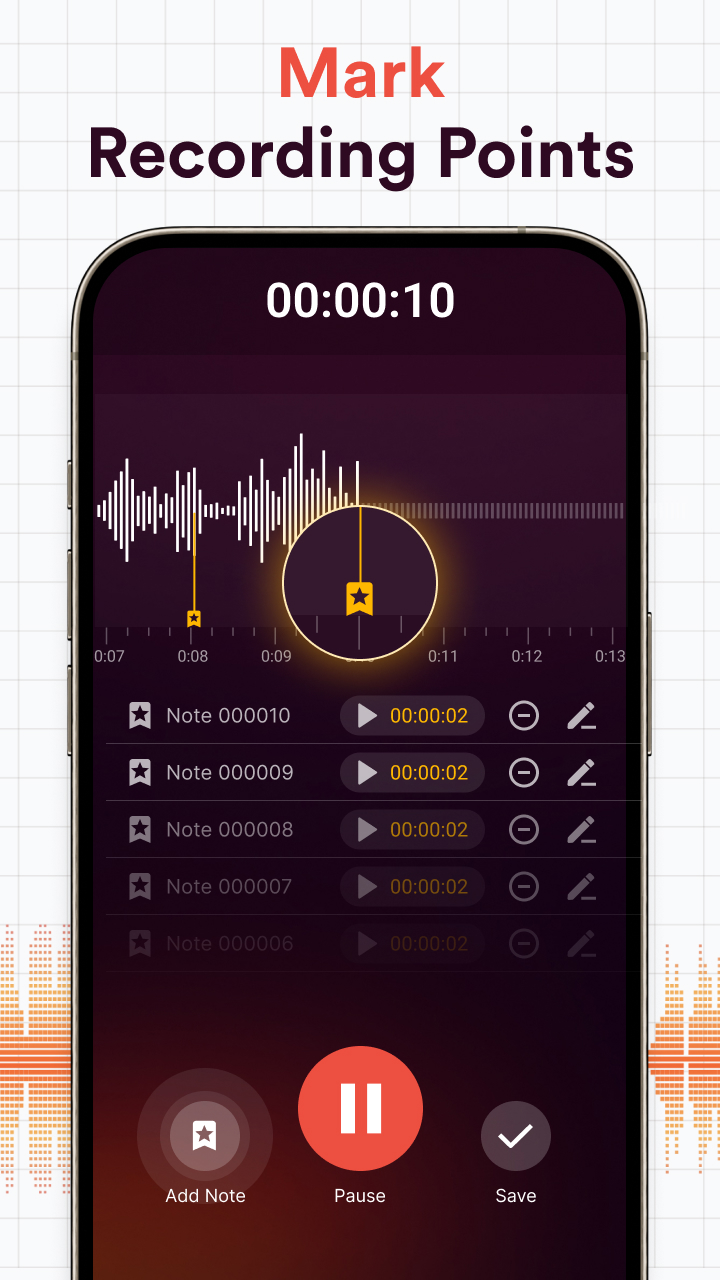
Task: Click the 00:00:10 recording timer display
Action: coord(360,300)
